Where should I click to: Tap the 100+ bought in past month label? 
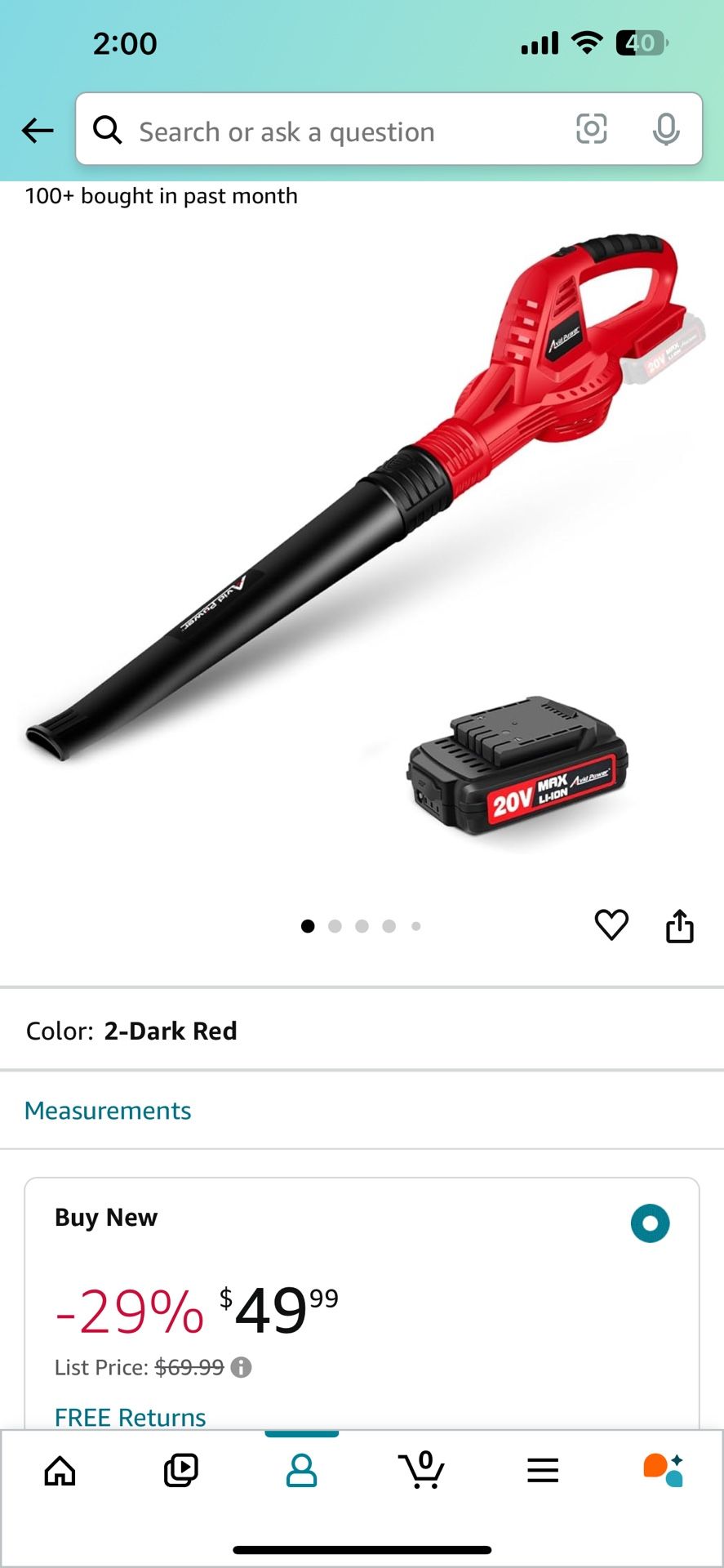(x=162, y=195)
